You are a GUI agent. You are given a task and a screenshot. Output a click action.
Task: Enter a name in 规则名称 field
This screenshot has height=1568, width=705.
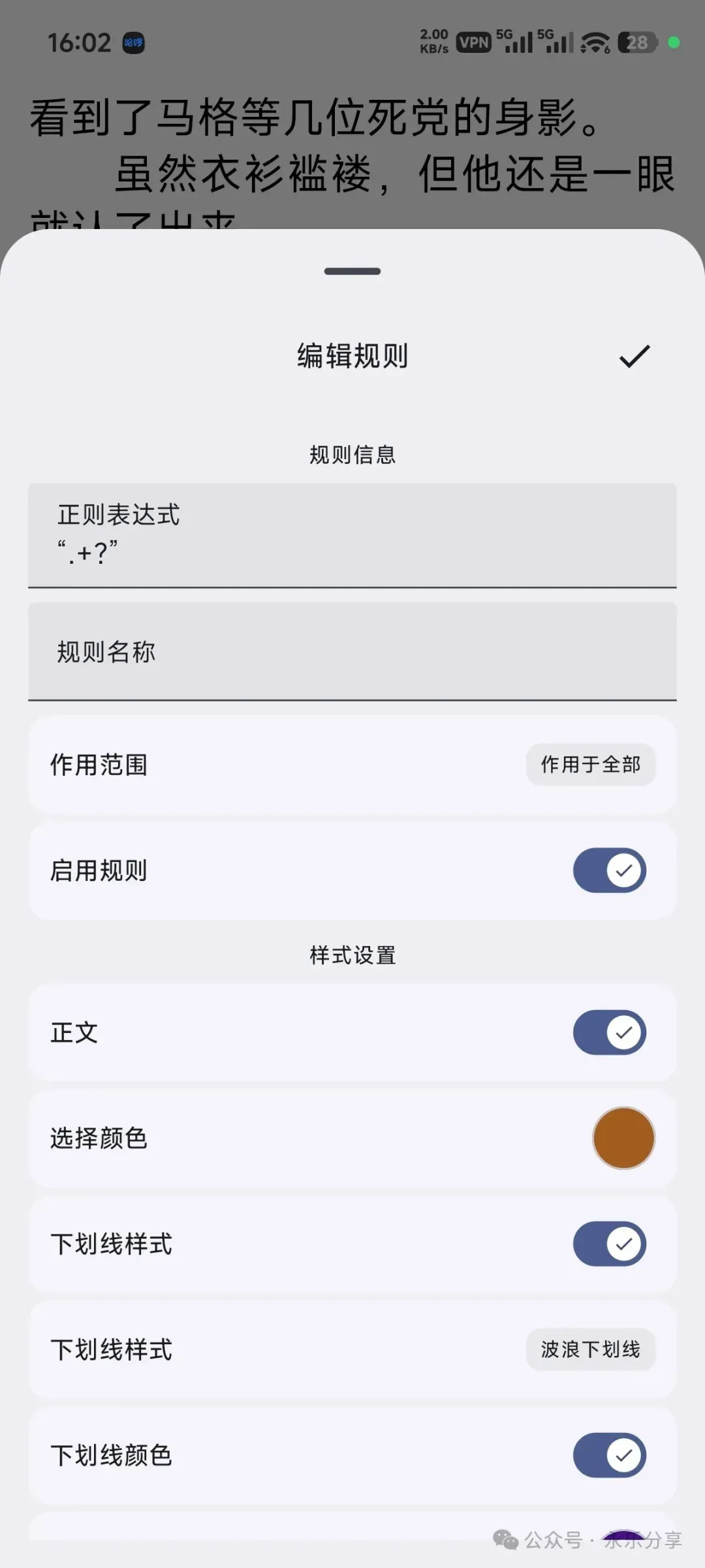[352, 651]
